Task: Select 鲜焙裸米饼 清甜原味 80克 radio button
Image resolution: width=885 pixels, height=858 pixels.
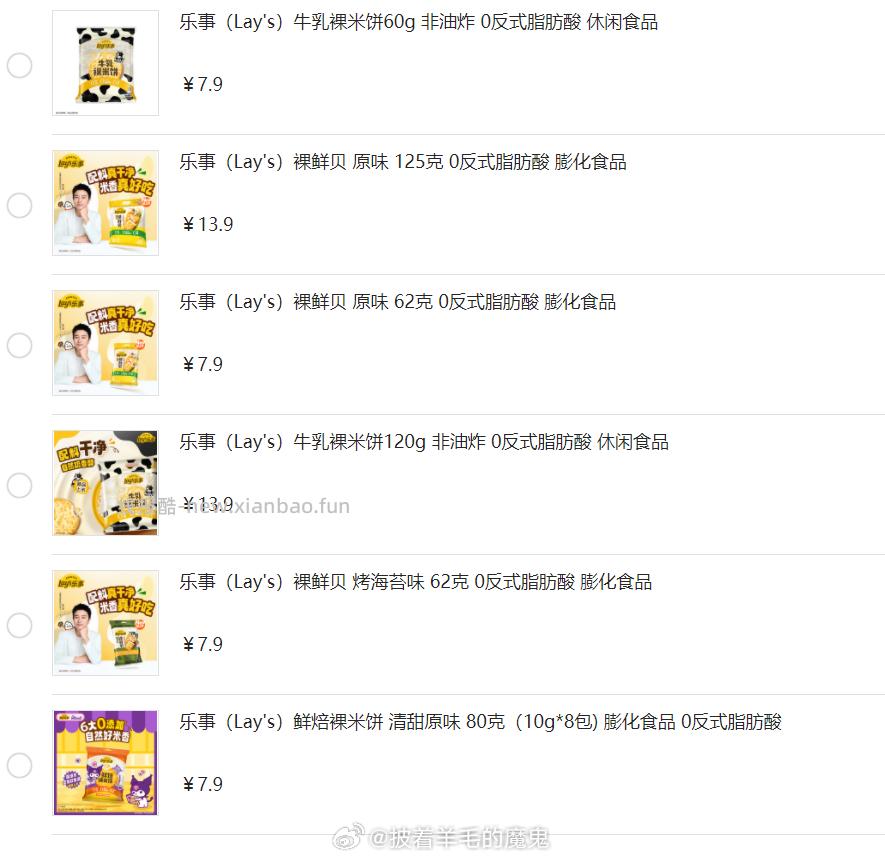Action: [x=19, y=766]
